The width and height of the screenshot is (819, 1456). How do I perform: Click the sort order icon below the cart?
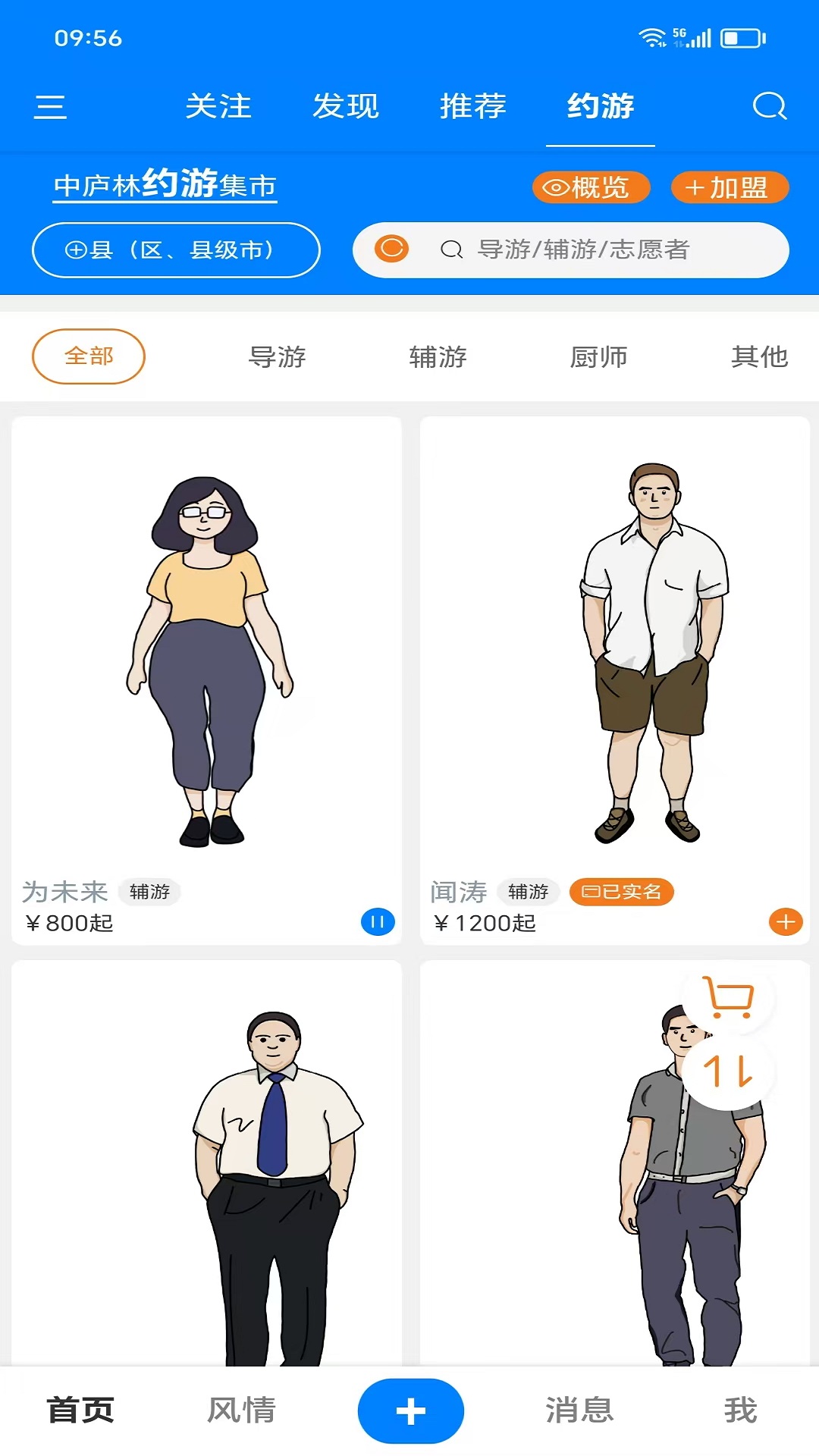(726, 1071)
